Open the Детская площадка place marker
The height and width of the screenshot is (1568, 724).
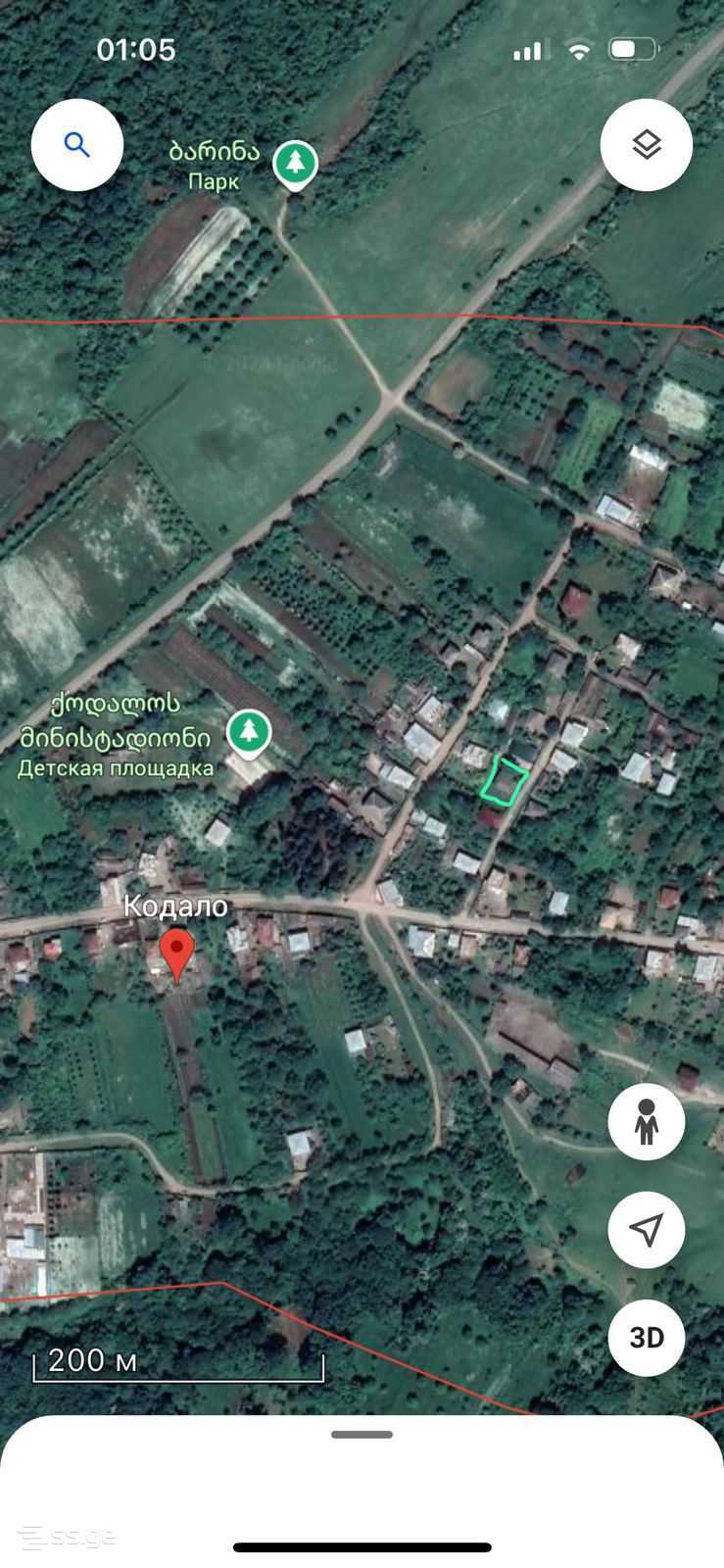coord(250,734)
